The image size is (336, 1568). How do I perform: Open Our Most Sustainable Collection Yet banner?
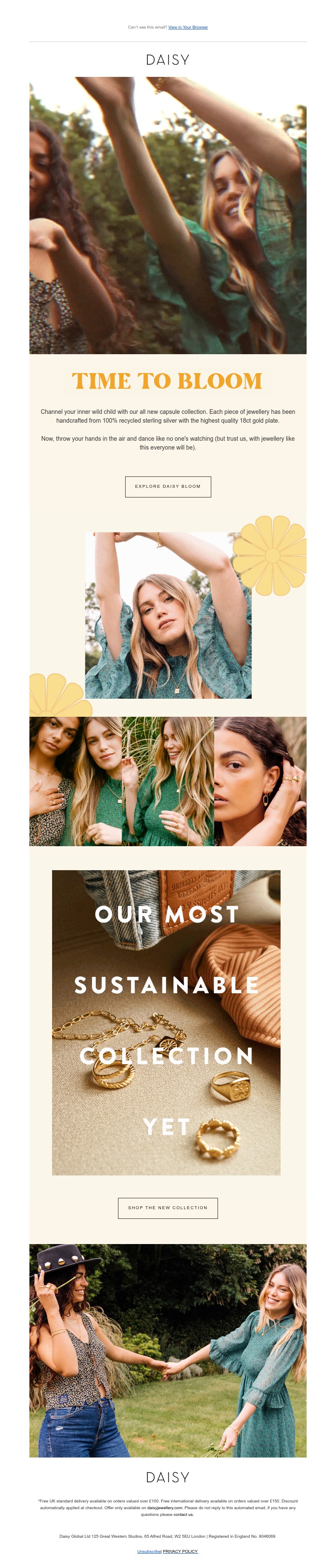tap(166, 1023)
